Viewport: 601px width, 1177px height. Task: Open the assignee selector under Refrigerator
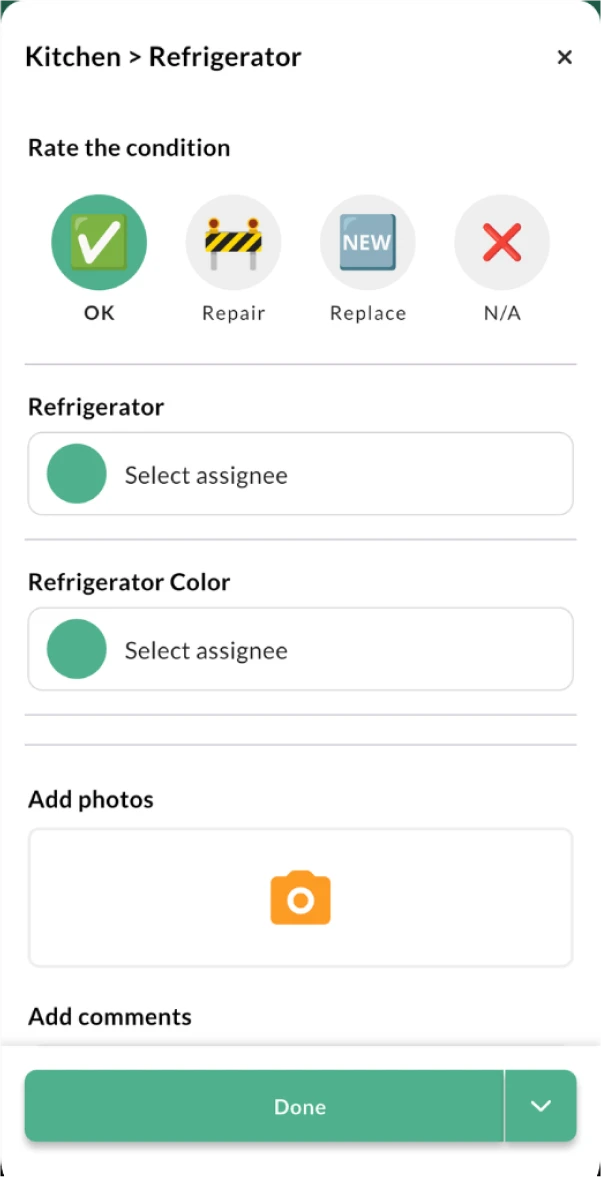pyautogui.click(x=300, y=474)
